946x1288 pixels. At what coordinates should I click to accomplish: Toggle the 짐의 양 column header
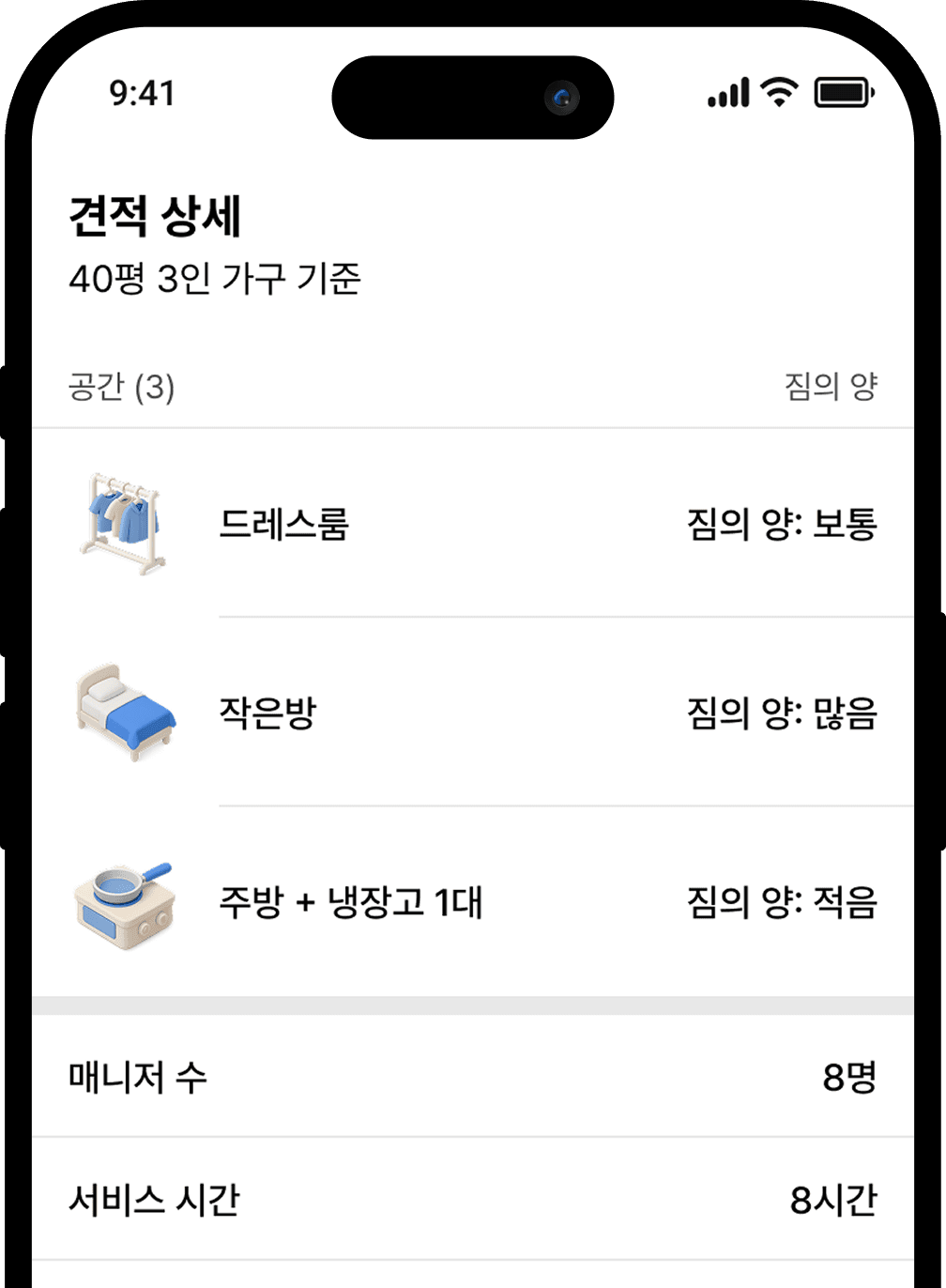click(833, 385)
